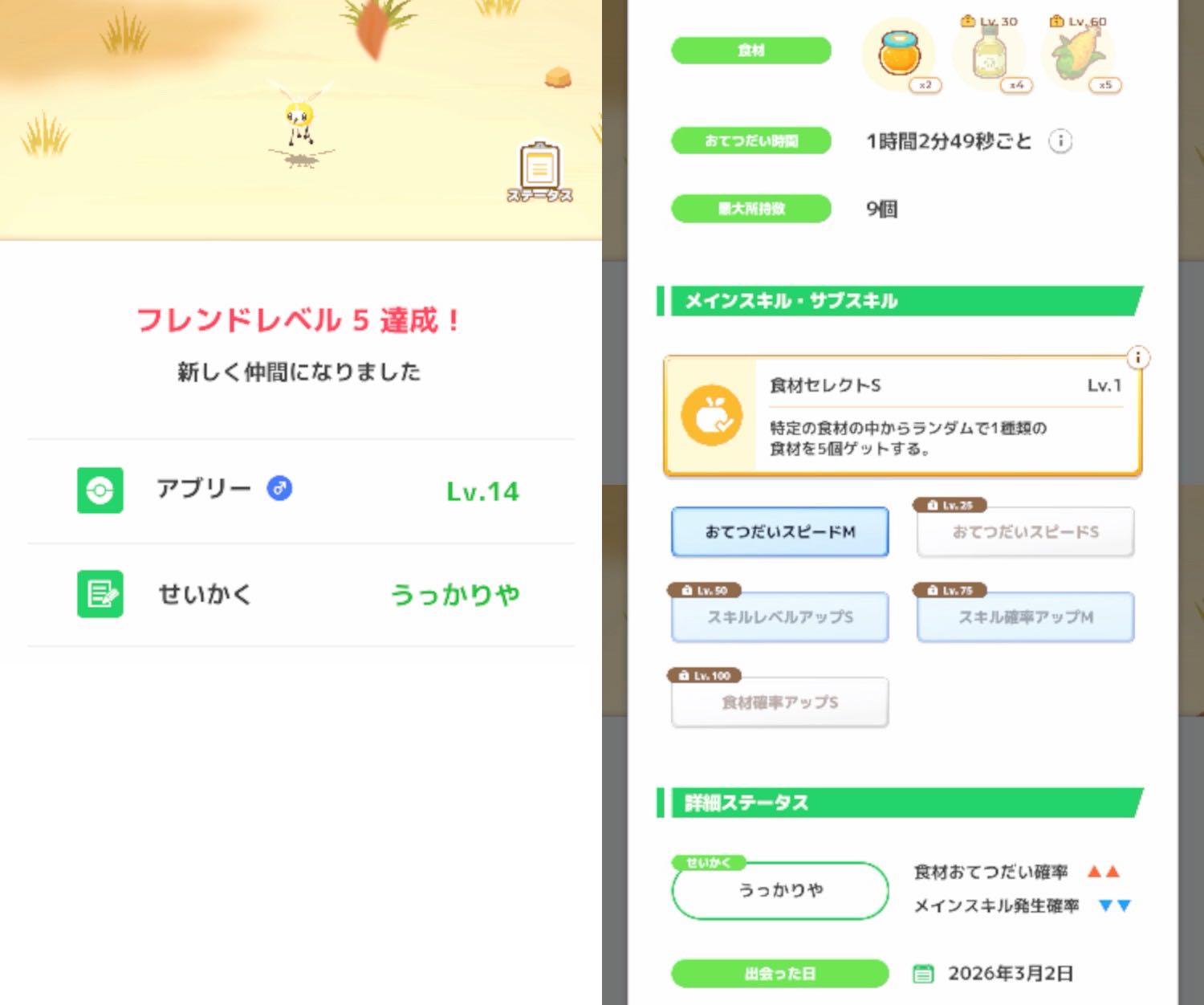Screen dimensions: 1204x1005
Task: Open the ステータス clipboard button
Action: click(x=539, y=171)
